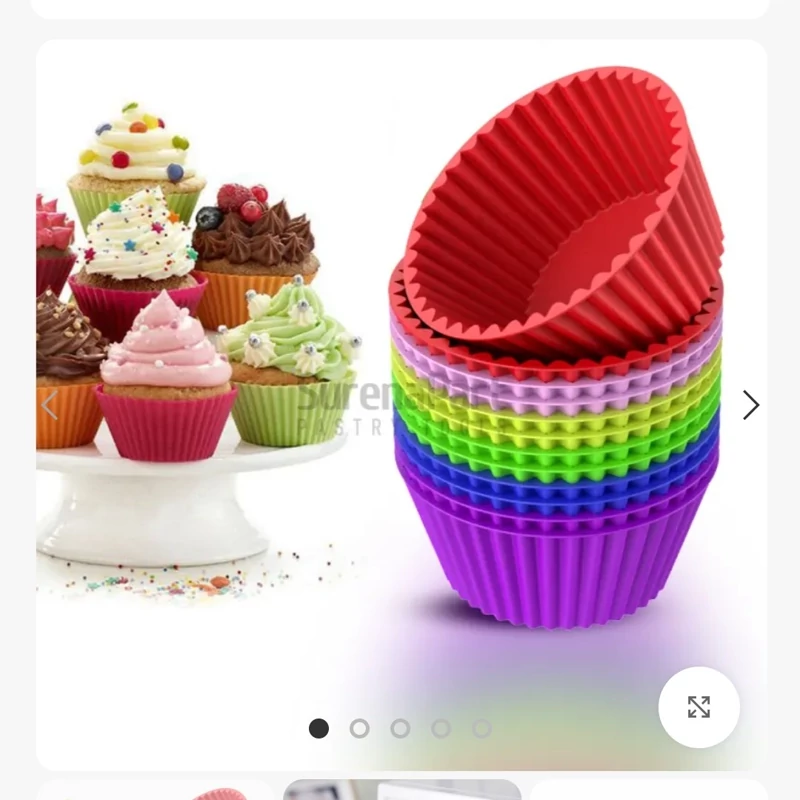Screen dimensions: 800x800
Task: Jump to the second carousel dot
Action: [x=360, y=728]
